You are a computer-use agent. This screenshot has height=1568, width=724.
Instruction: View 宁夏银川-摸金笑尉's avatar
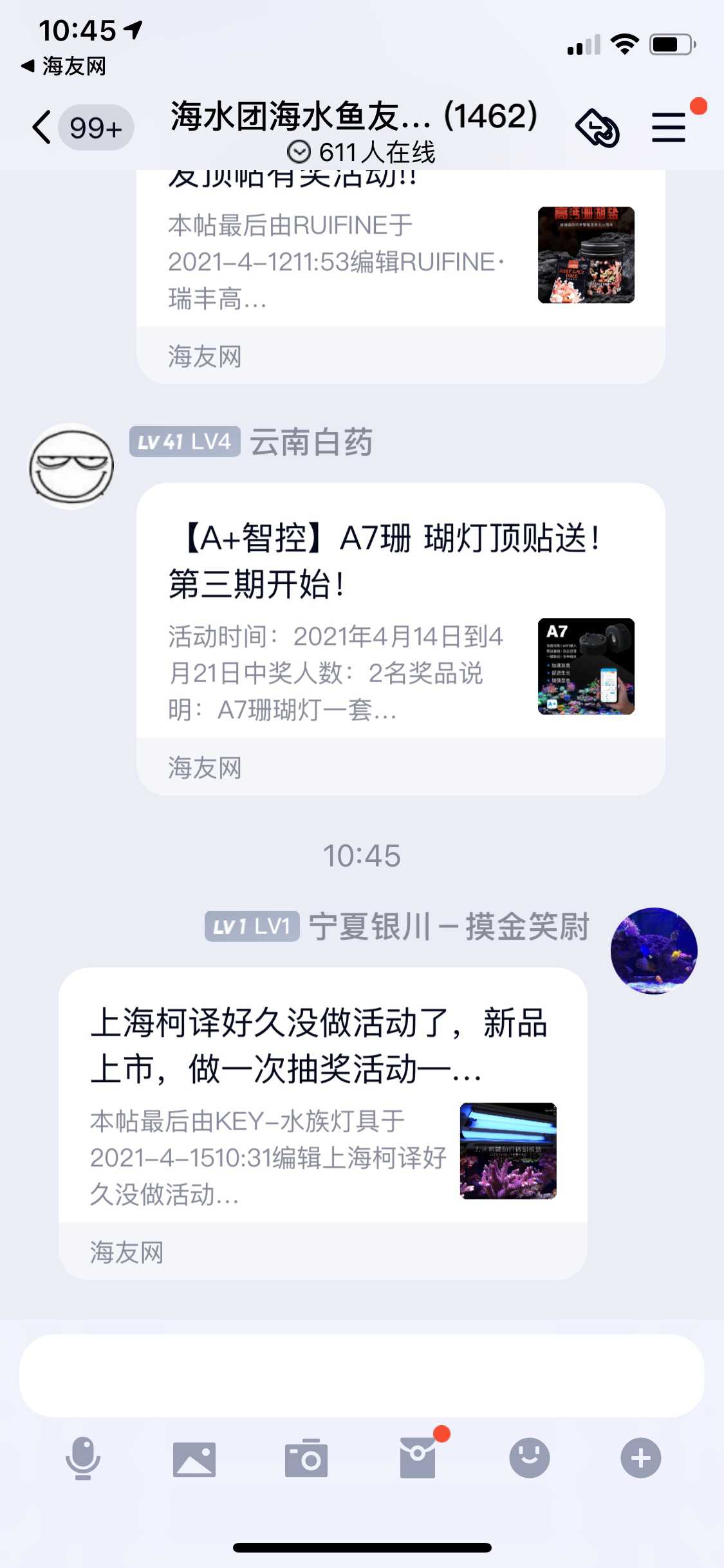654,951
